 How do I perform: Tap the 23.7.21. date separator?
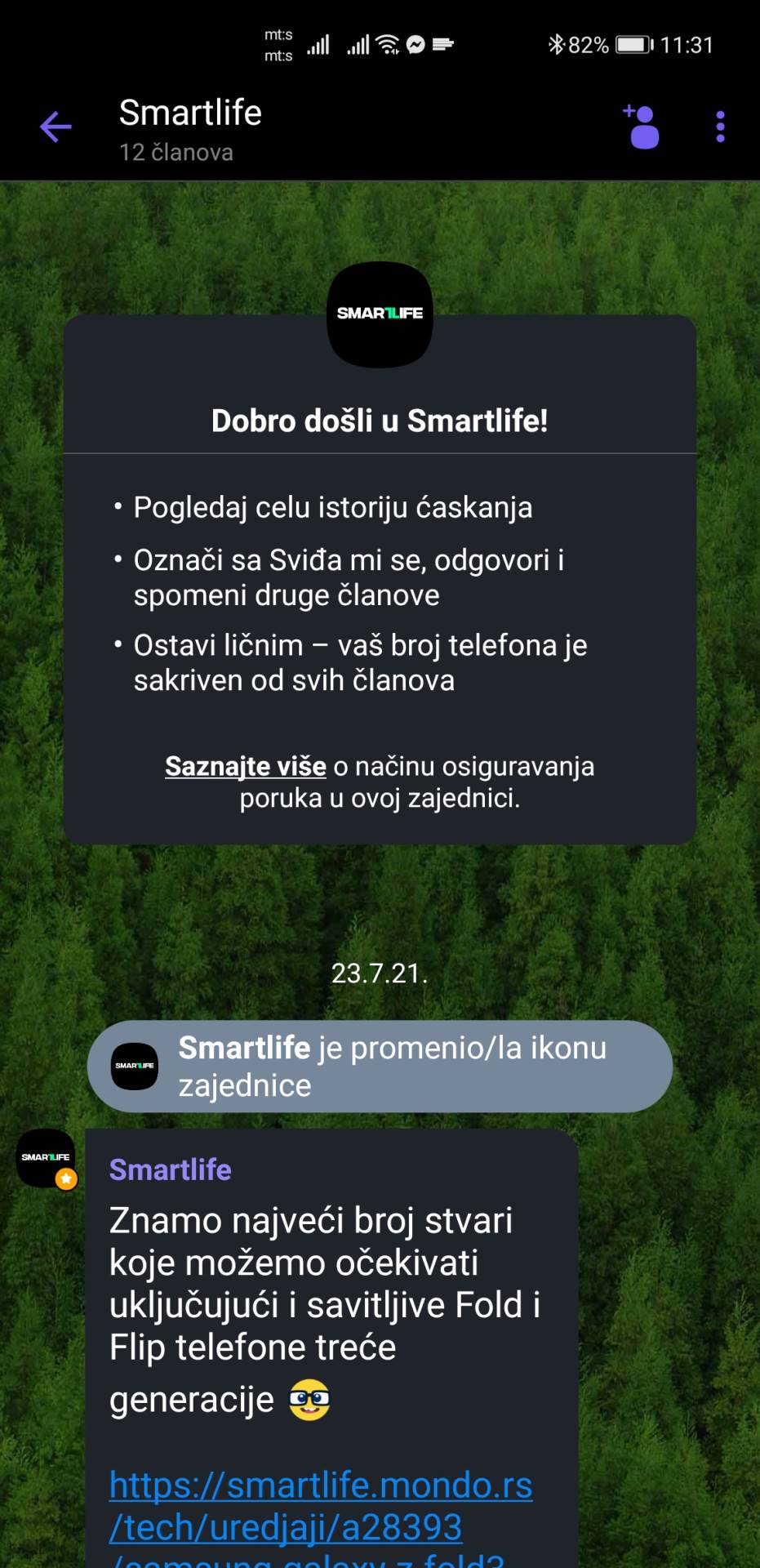[x=380, y=973]
